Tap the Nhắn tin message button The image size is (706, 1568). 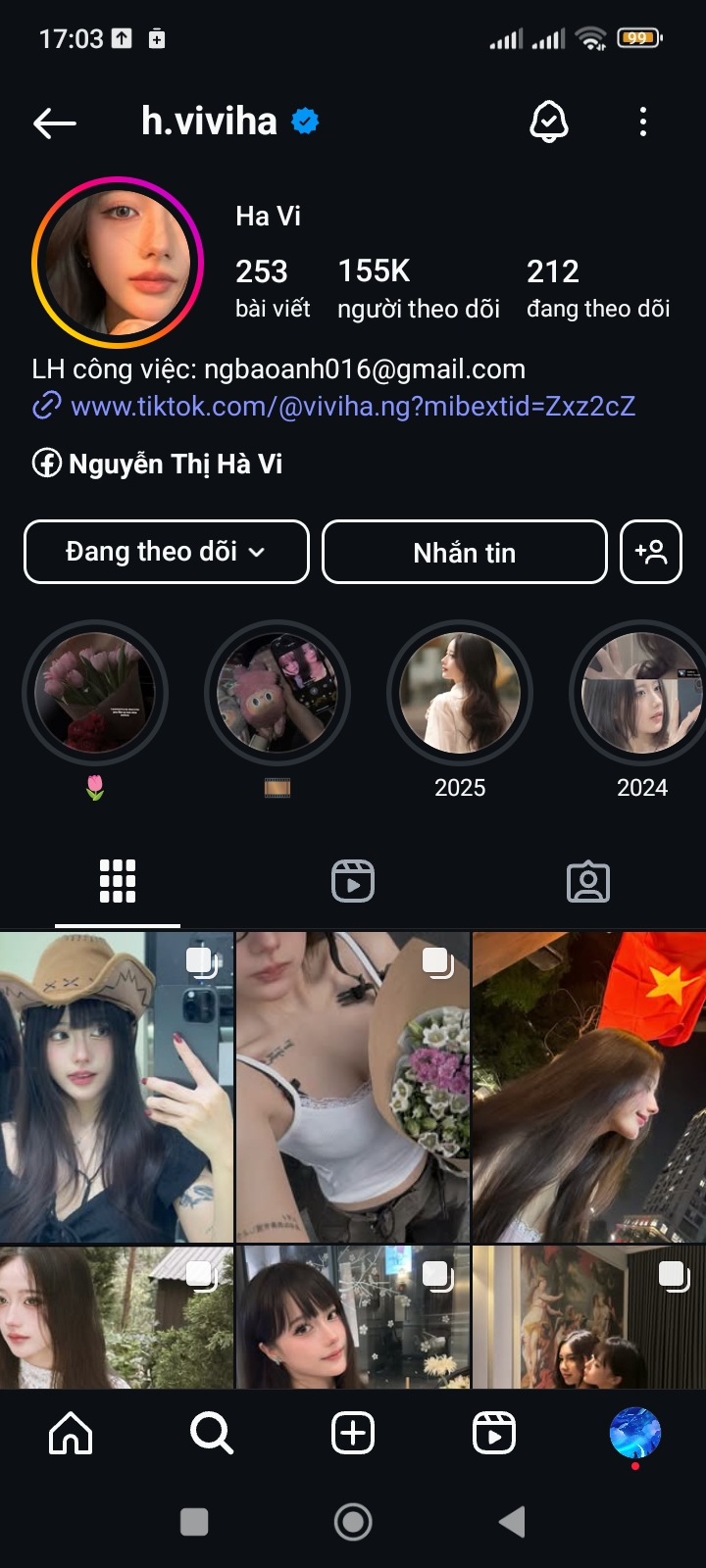coord(465,552)
